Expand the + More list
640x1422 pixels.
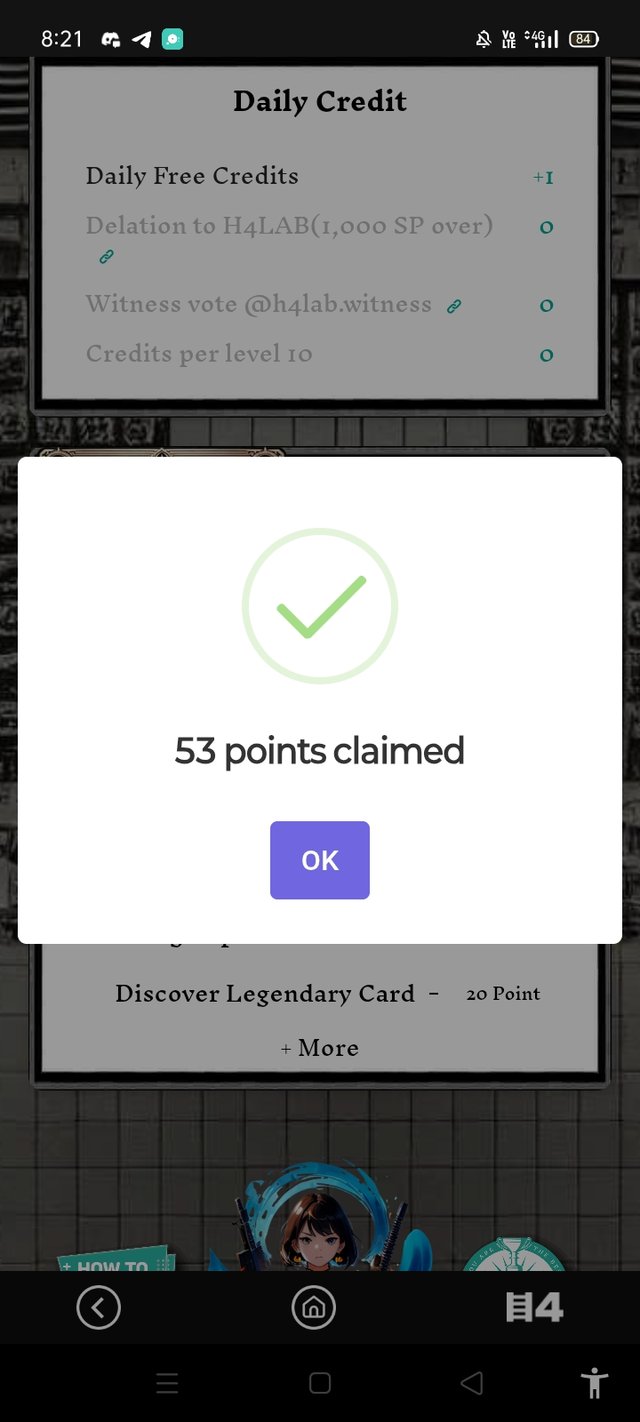[x=320, y=1048]
